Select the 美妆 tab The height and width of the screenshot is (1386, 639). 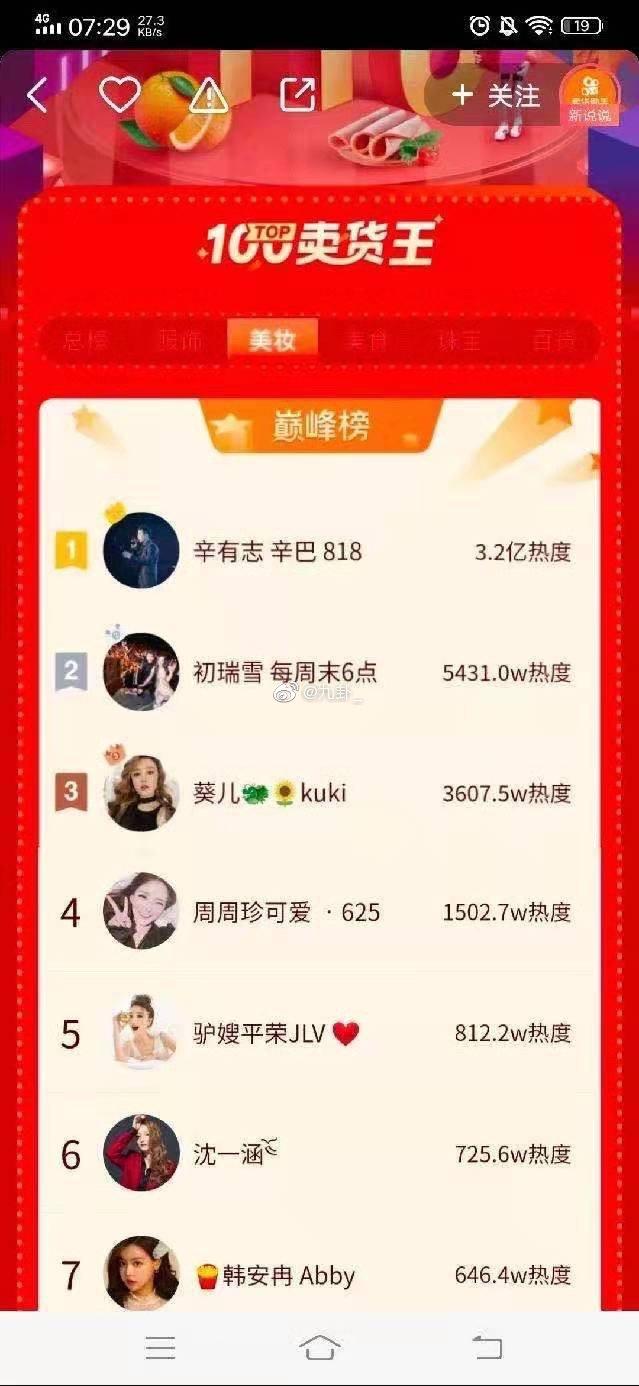coord(272,340)
